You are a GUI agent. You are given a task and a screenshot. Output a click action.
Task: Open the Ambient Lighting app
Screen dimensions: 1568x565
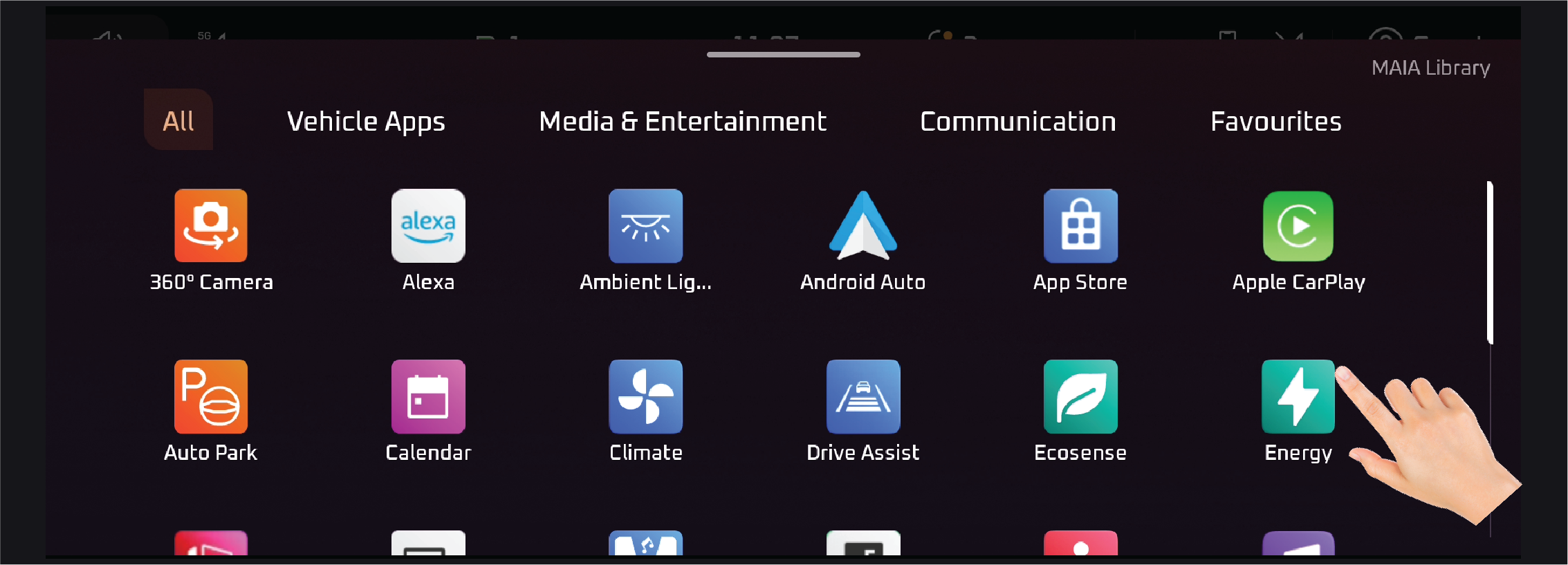coord(645,226)
